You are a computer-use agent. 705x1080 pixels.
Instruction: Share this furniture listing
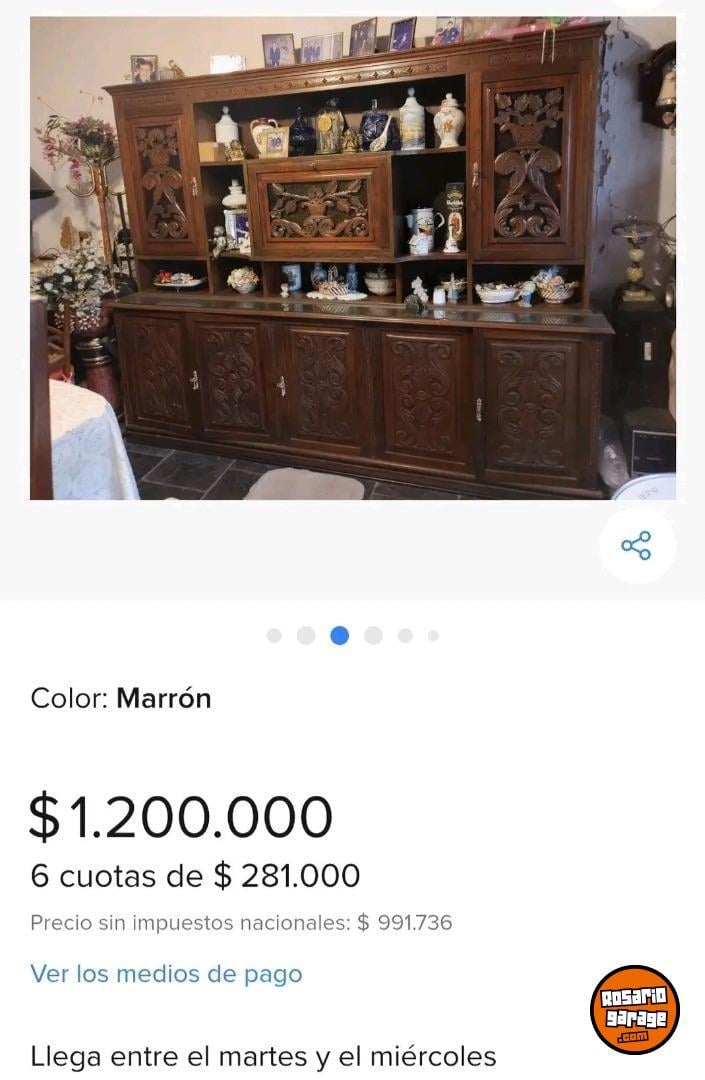(637, 546)
